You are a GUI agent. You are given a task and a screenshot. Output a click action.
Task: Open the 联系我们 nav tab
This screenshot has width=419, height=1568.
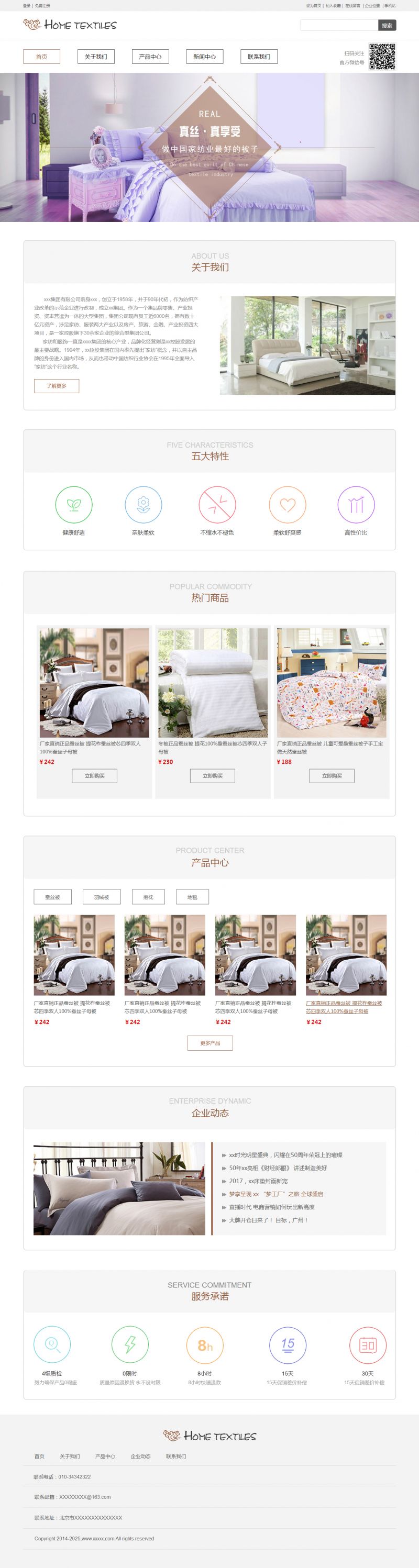pos(259,57)
